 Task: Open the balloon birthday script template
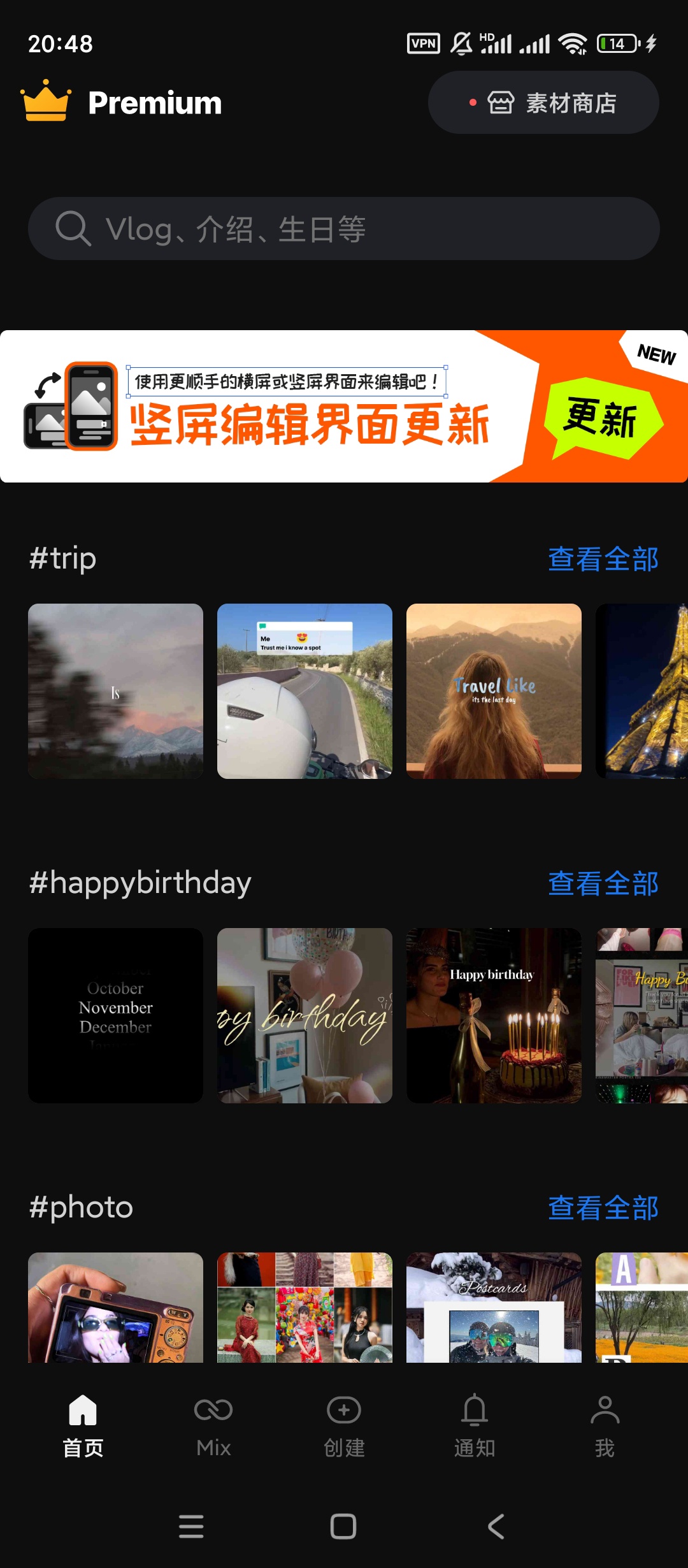(x=305, y=1015)
